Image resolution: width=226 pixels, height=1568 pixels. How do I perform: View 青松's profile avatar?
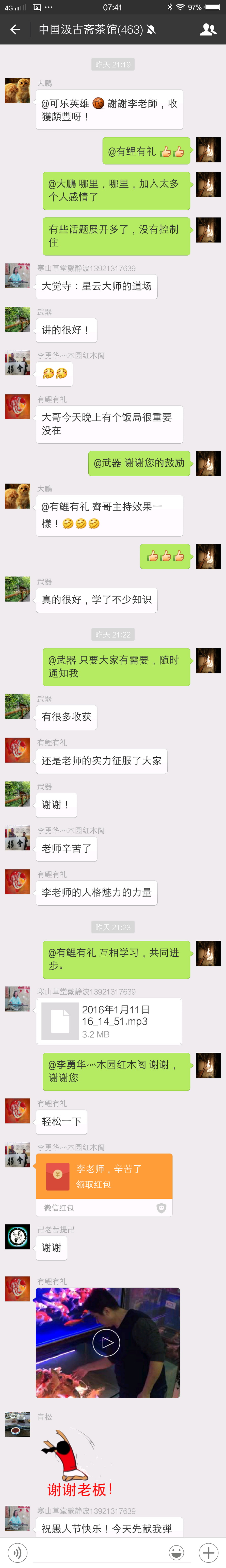point(18,1424)
